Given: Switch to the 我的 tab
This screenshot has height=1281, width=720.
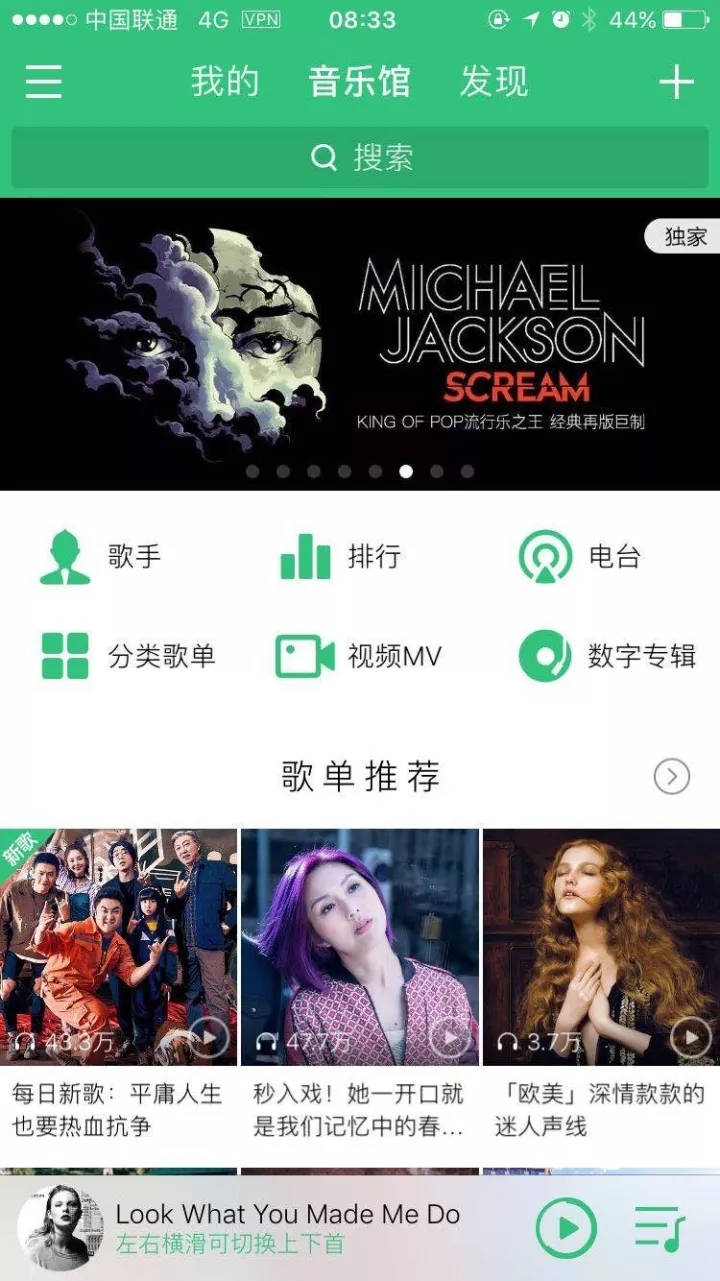Looking at the screenshot, I should [225, 82].
